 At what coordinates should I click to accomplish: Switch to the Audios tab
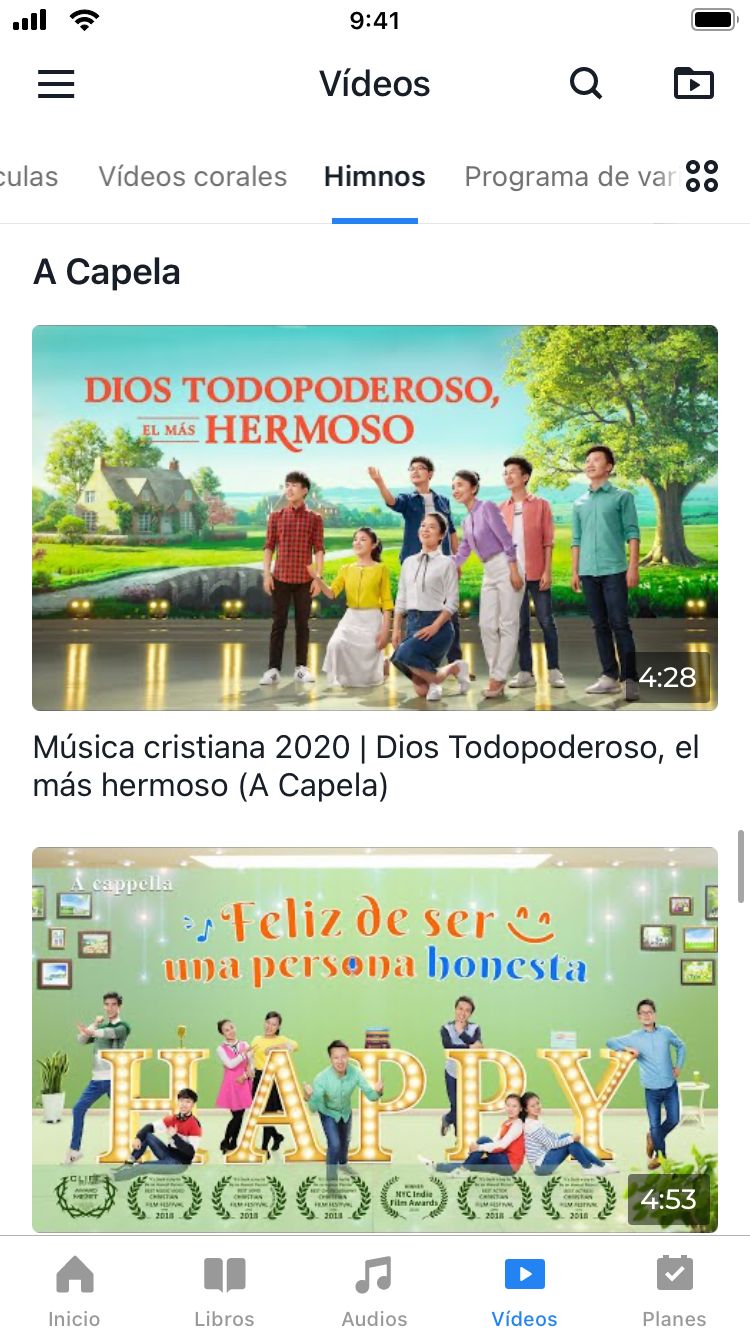375,1290
